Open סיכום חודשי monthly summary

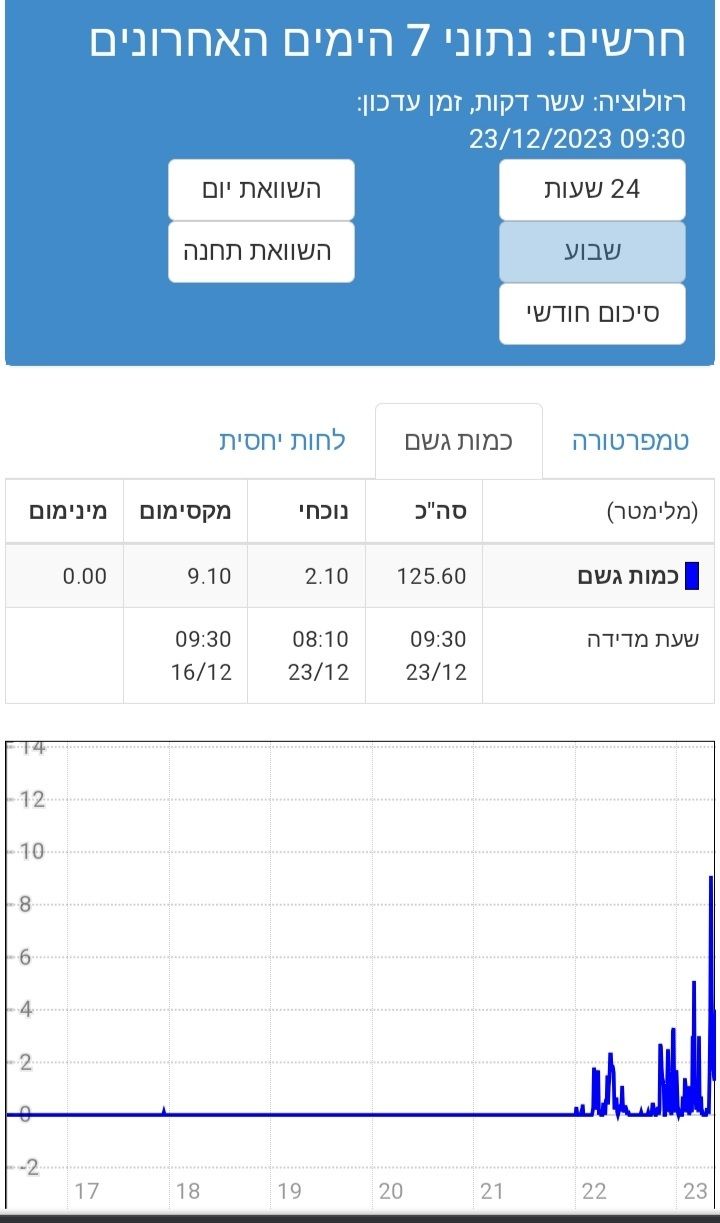[592, 313]
